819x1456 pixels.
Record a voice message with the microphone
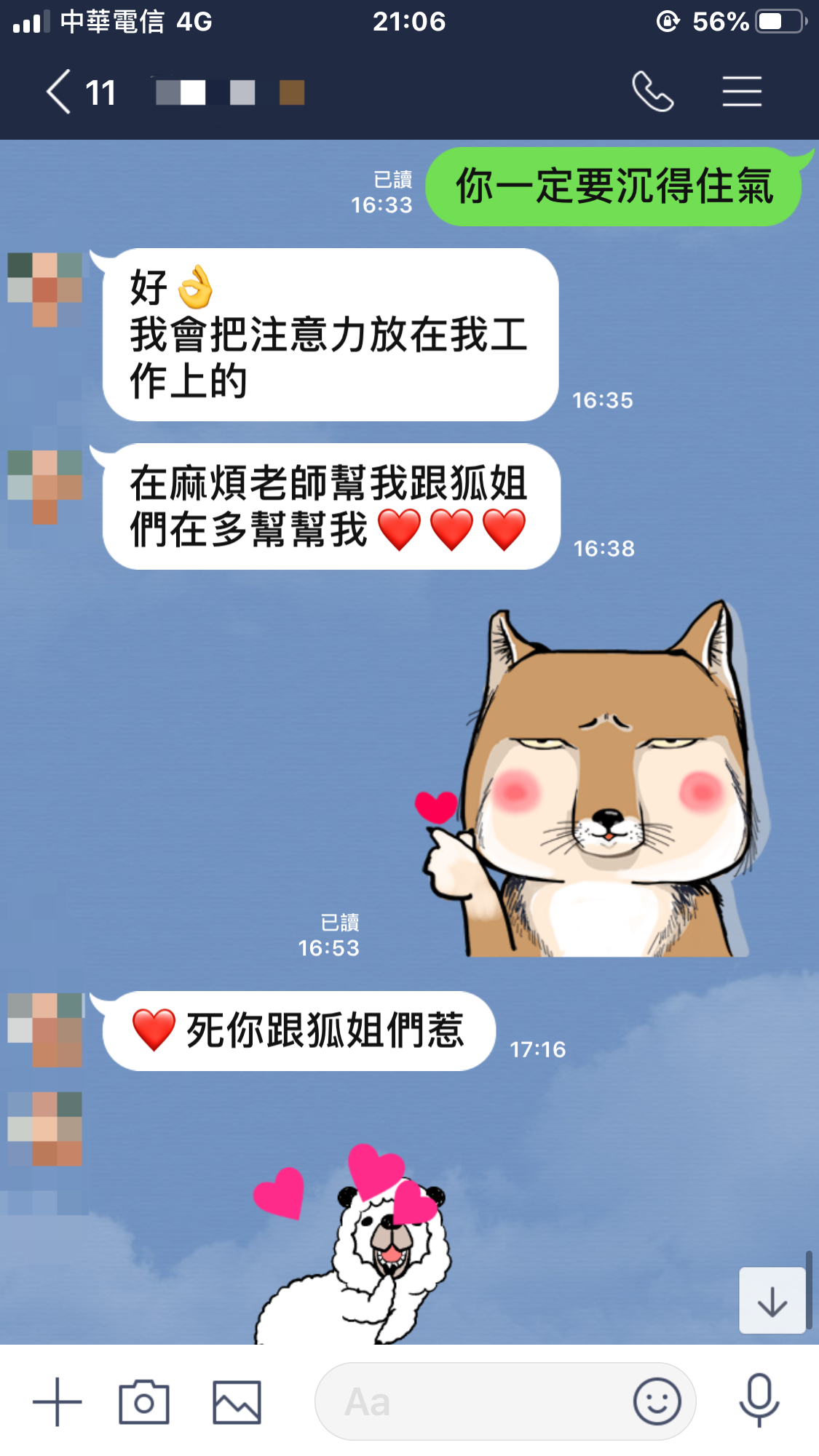(759, 1400)
